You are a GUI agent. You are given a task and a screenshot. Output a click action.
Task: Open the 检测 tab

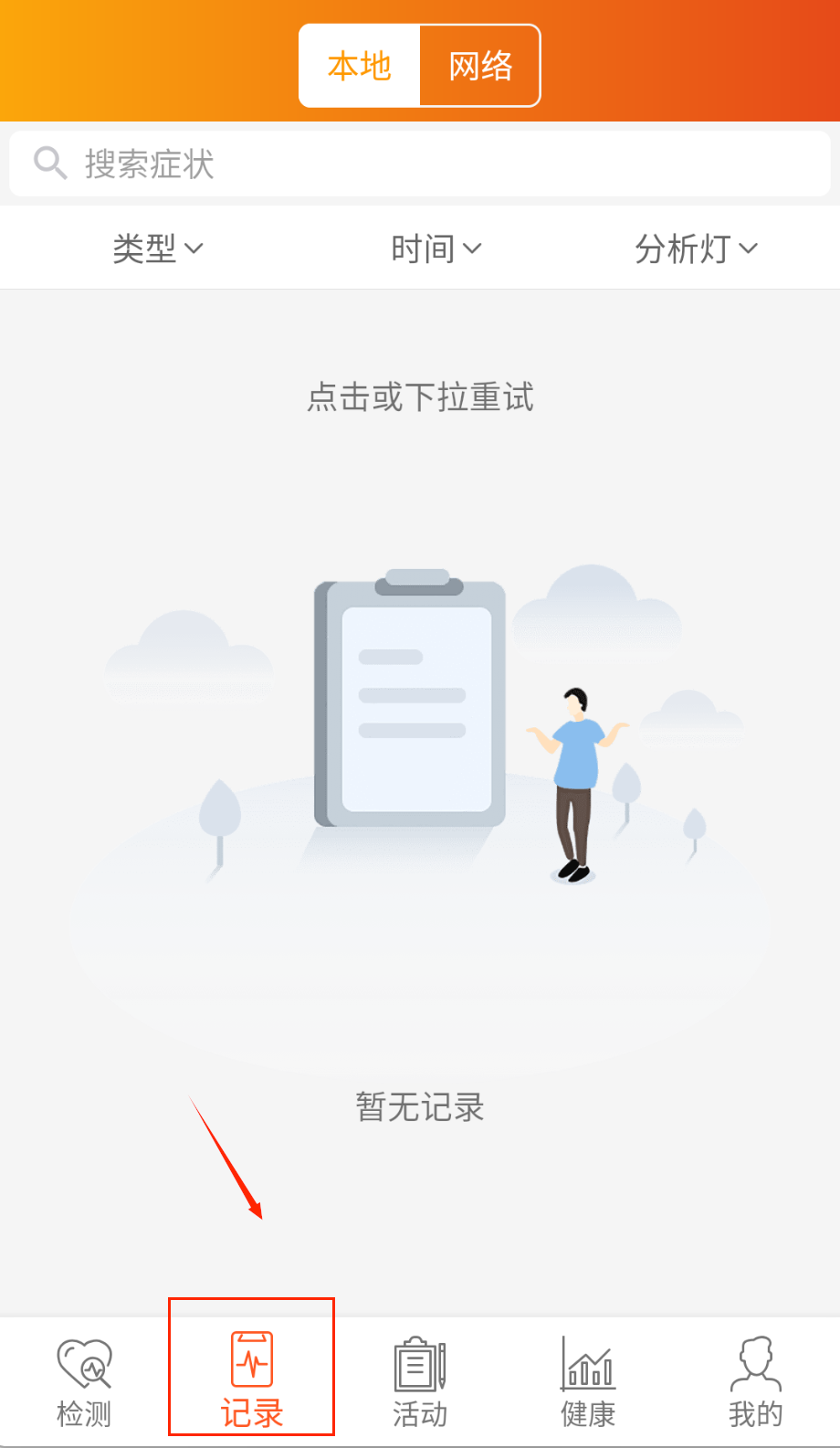[84, 1382]
